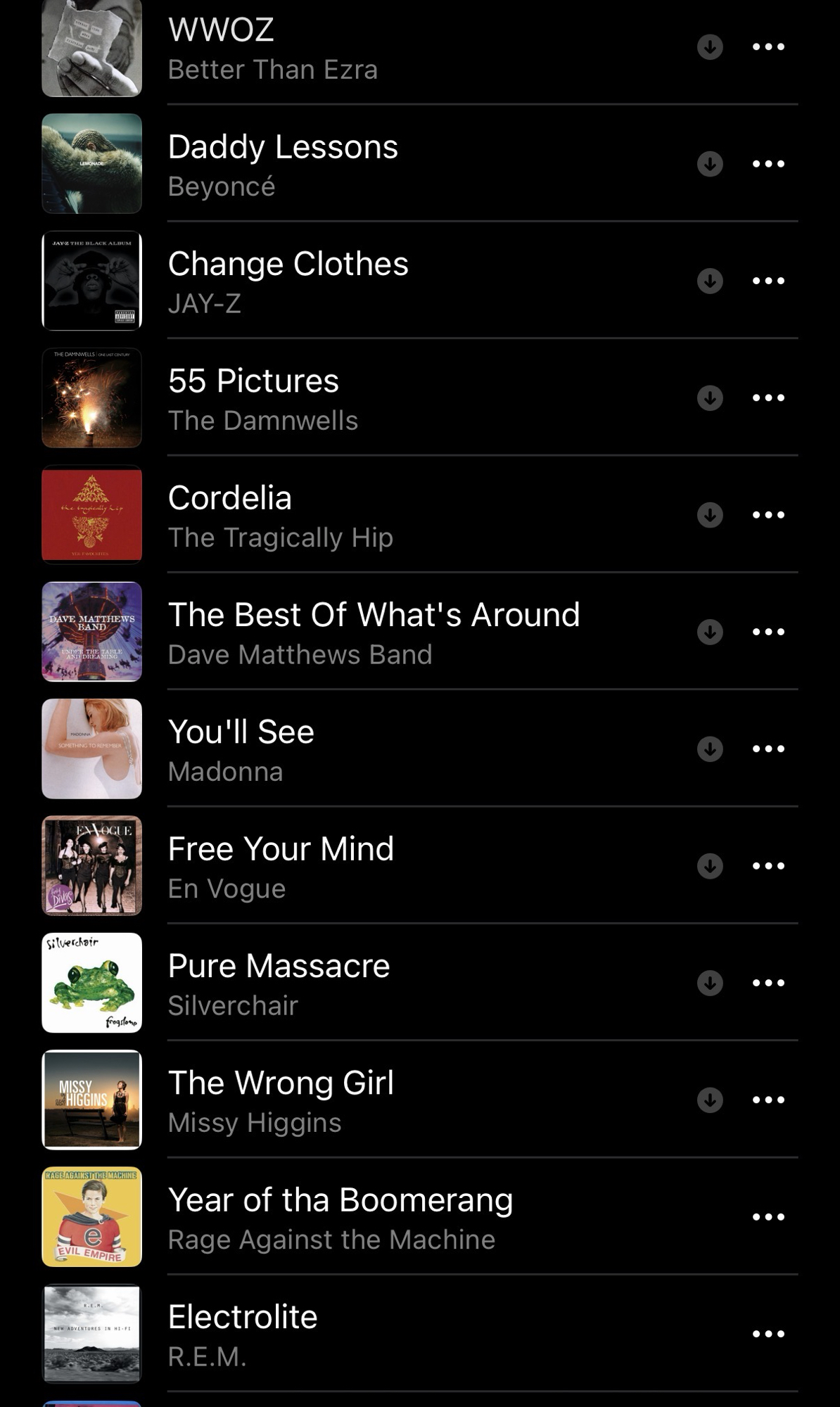Open more options for Daddy Lessons
The image size is (840, 1407).
coord(768,164)
